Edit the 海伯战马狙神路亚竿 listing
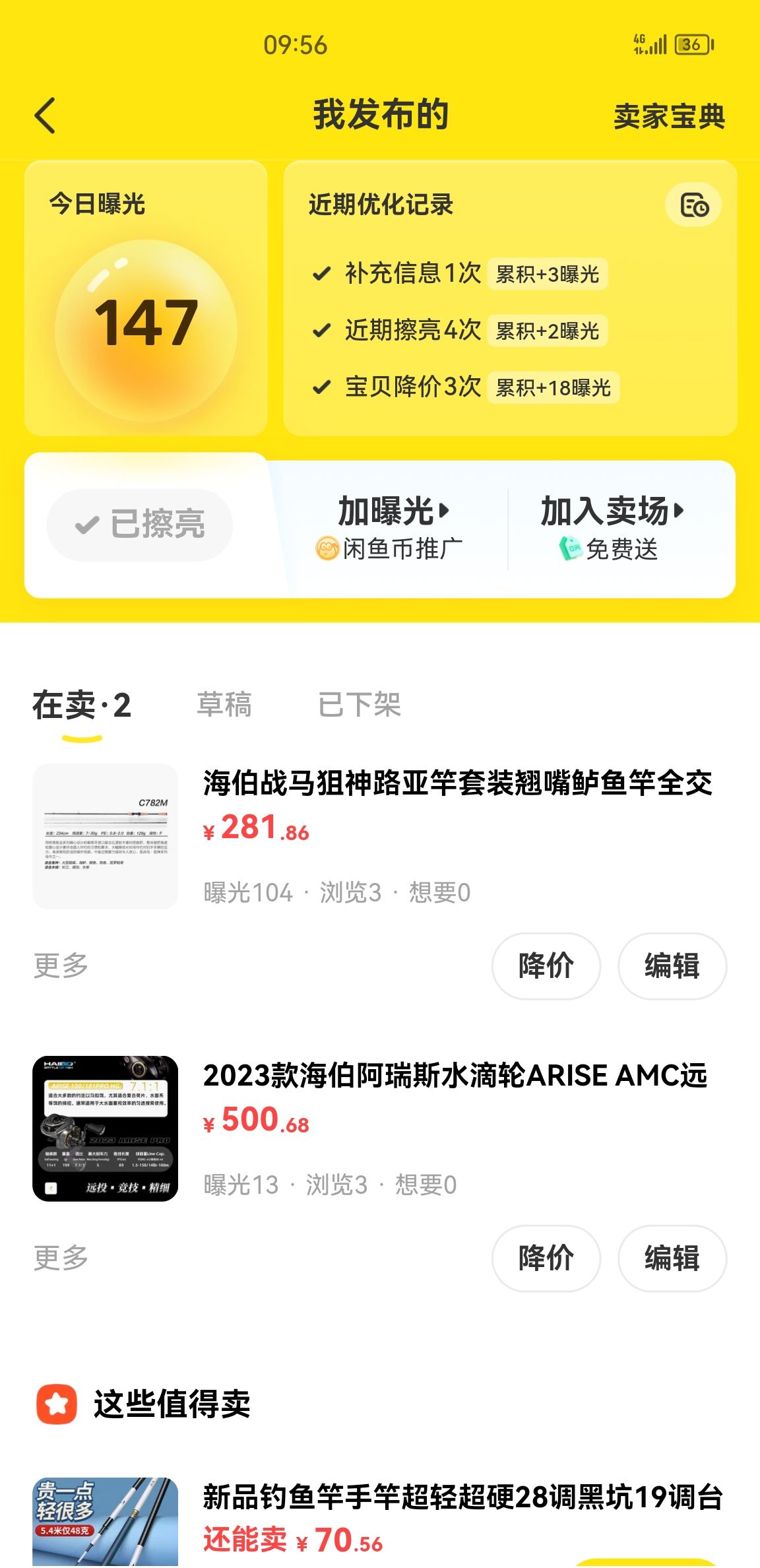 [672, 966]
